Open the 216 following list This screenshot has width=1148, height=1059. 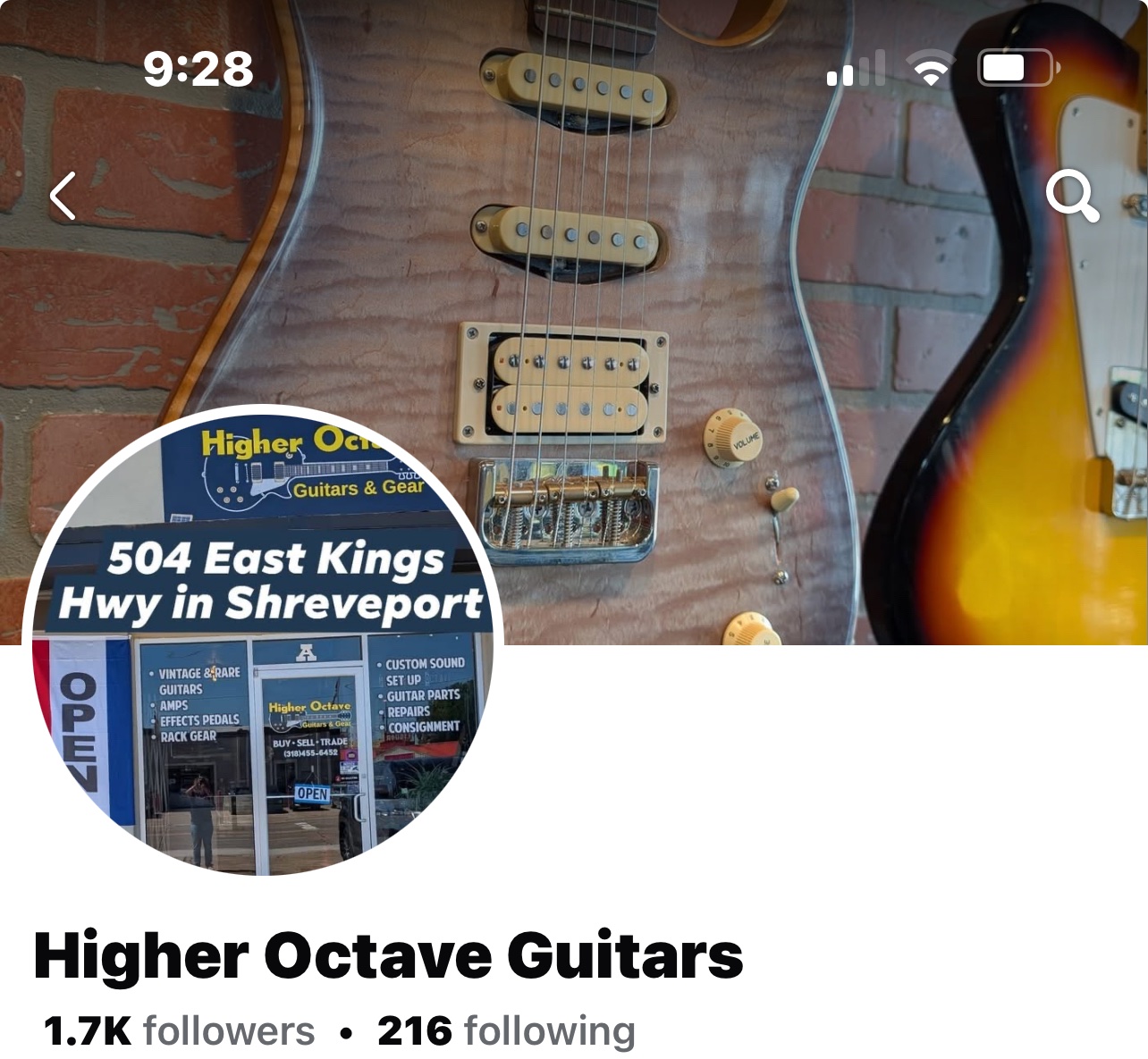pos(506,1030)
